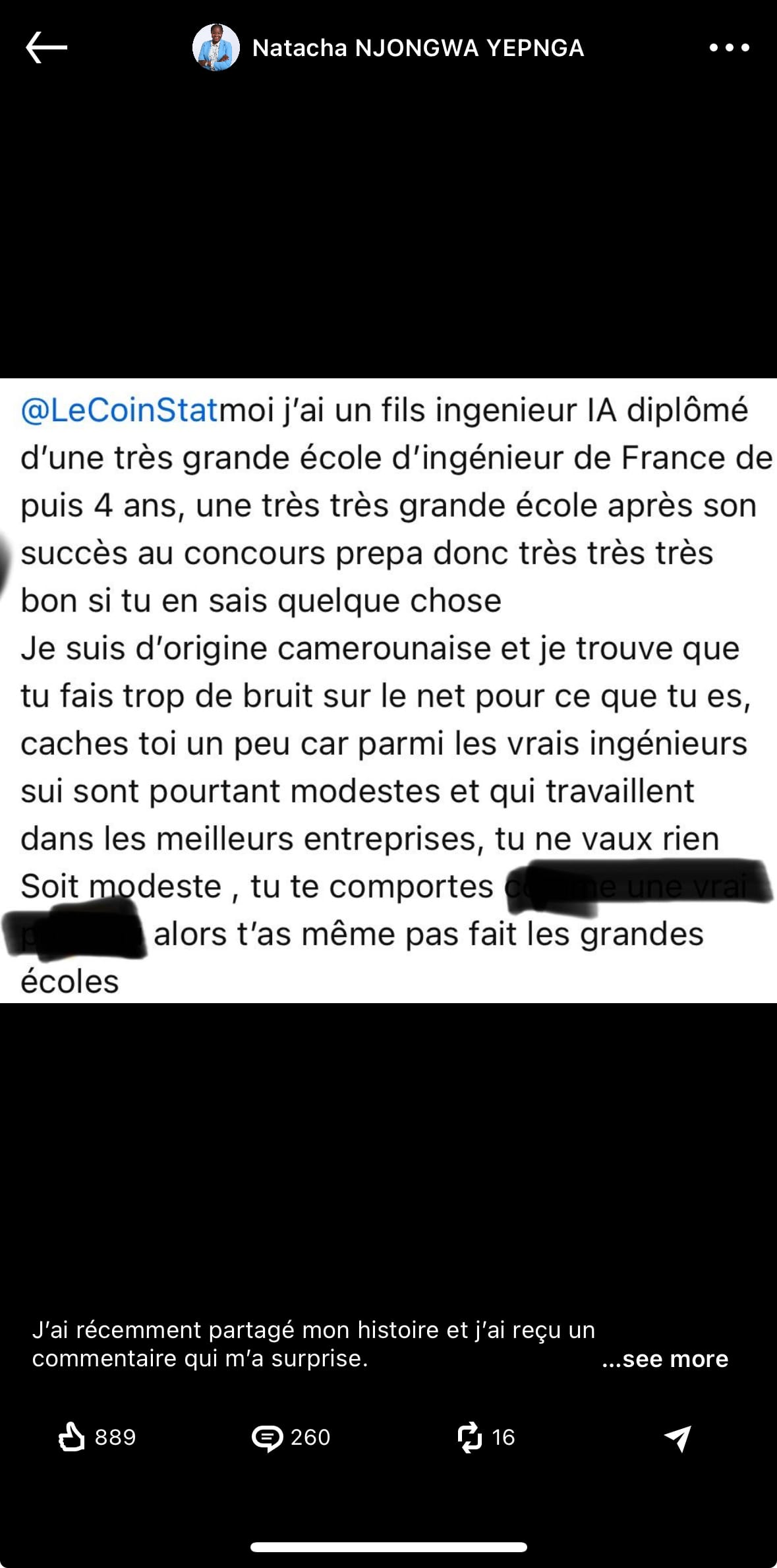Go back using the arrow icon
Image resolution: width=777 pixels, height=1568 pixels.
(x=46, y=47)
